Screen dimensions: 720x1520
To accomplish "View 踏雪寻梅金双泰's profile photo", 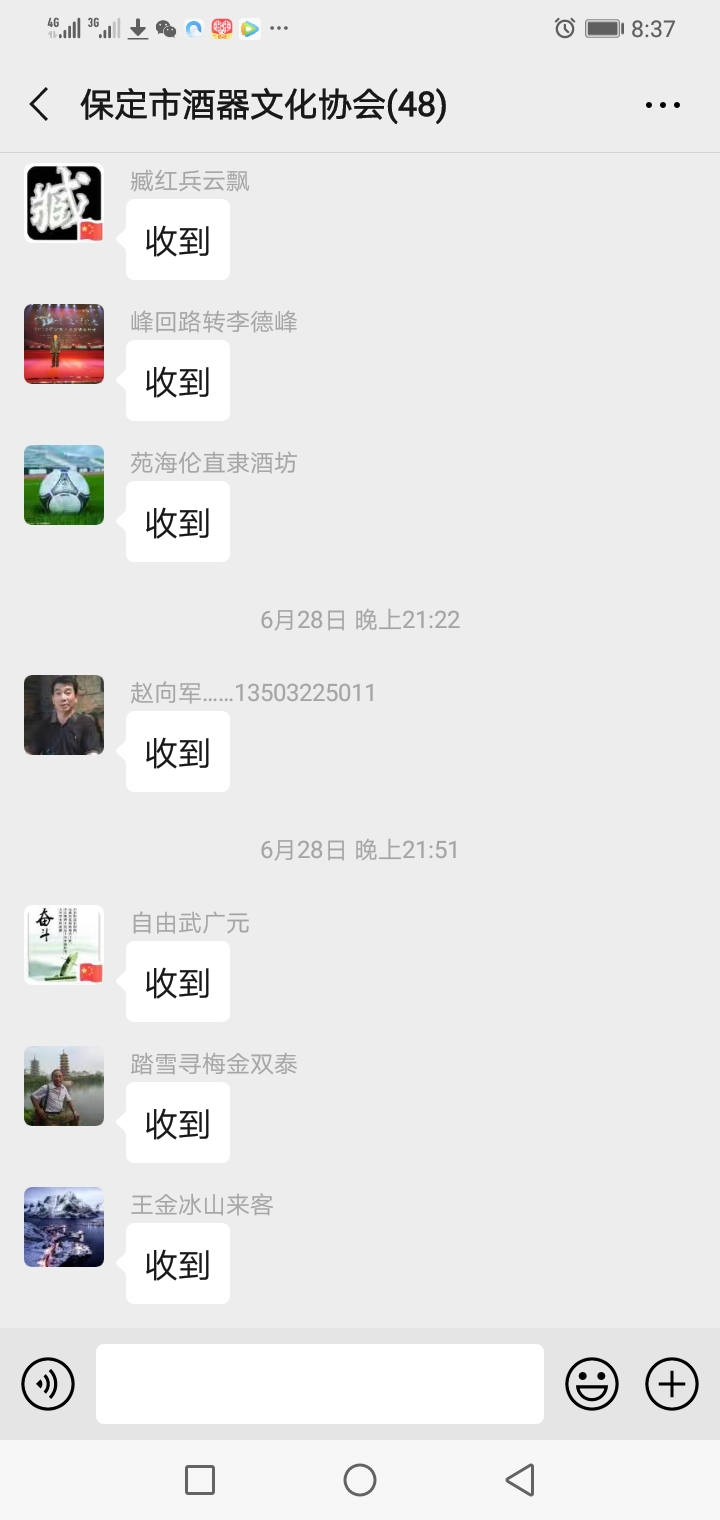I will click(x=64, y=1086).
